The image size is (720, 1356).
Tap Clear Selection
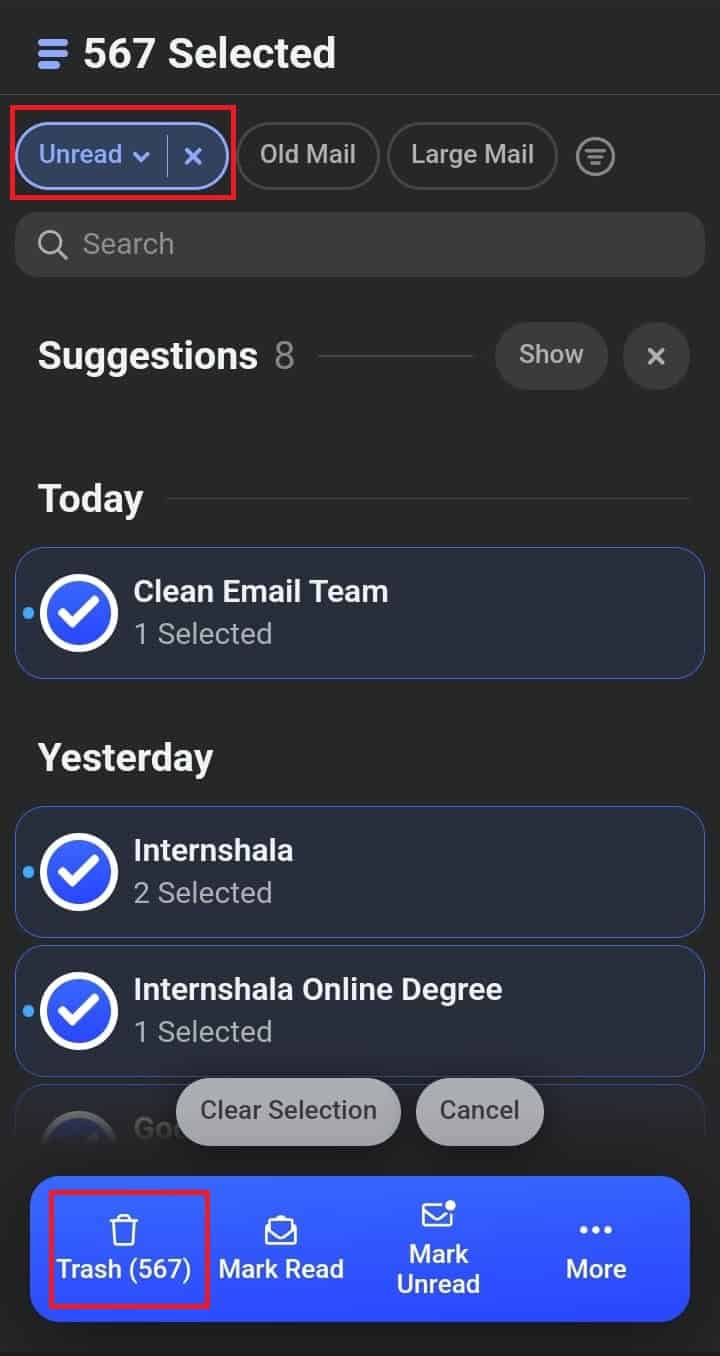[x=288, y=1110]
